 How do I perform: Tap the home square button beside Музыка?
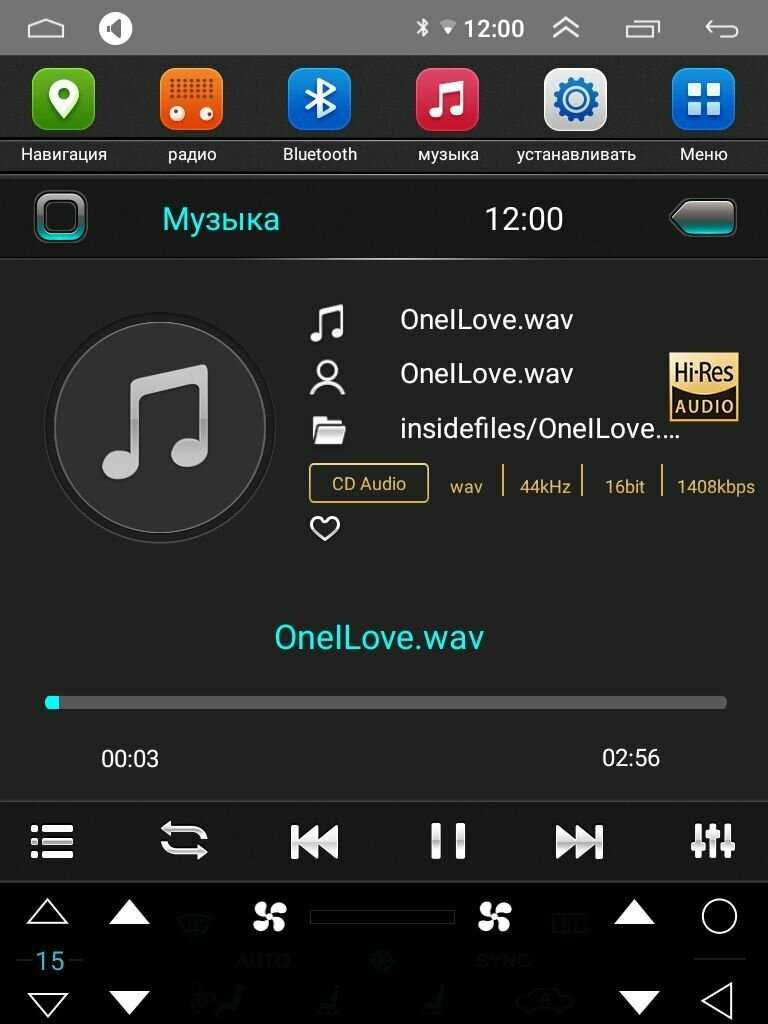coord(61,217)
